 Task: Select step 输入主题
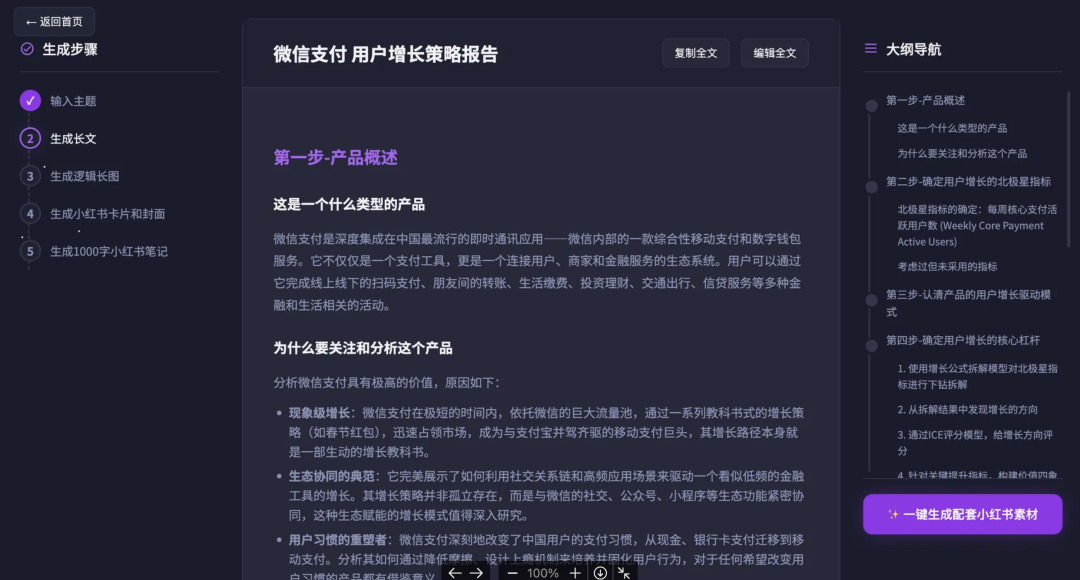pos(73,101)
